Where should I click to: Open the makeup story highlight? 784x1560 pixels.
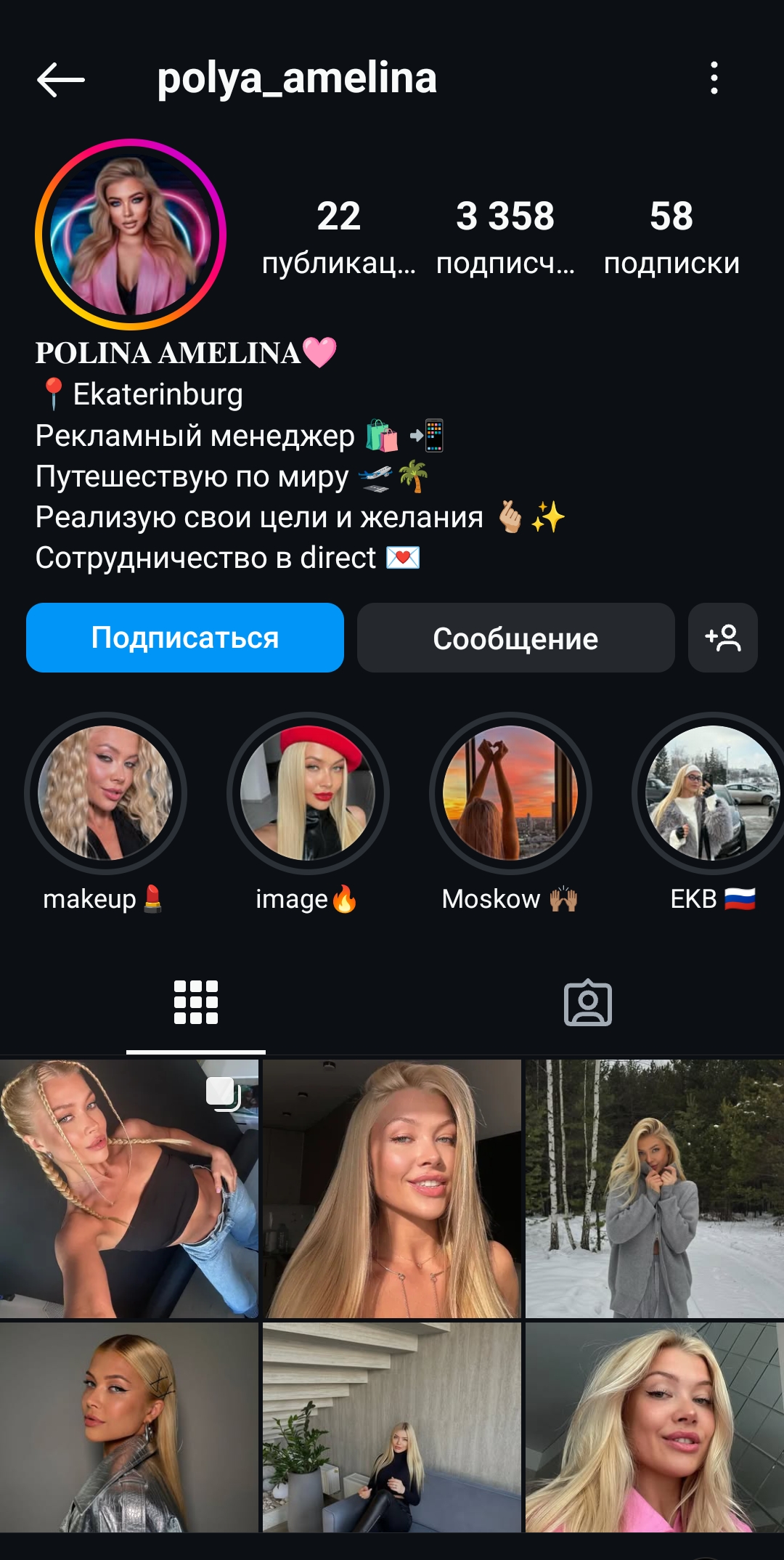105,793
